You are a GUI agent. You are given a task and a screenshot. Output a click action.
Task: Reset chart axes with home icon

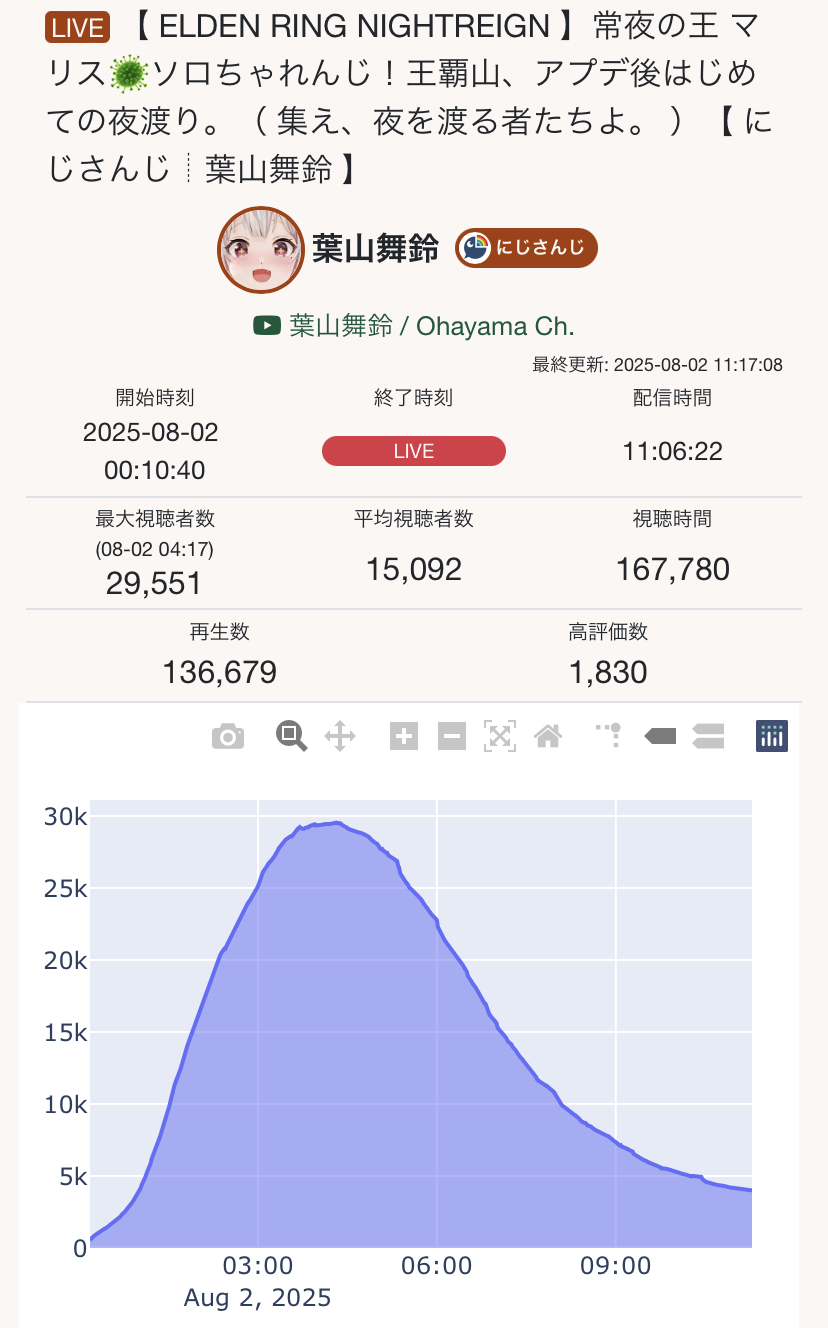pyautogui.click(x=548, y=737)
